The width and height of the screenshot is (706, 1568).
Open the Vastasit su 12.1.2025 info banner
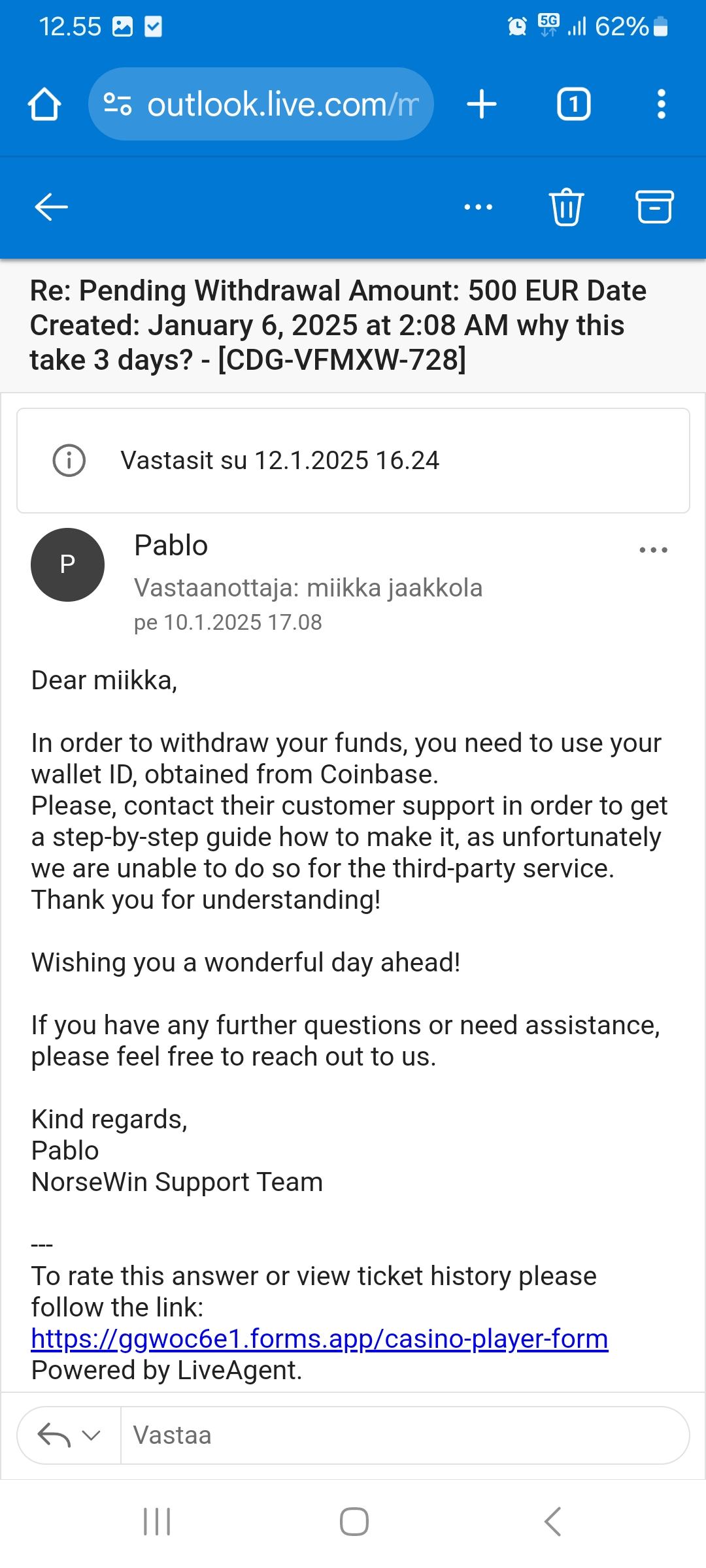[x=353, y=461]
